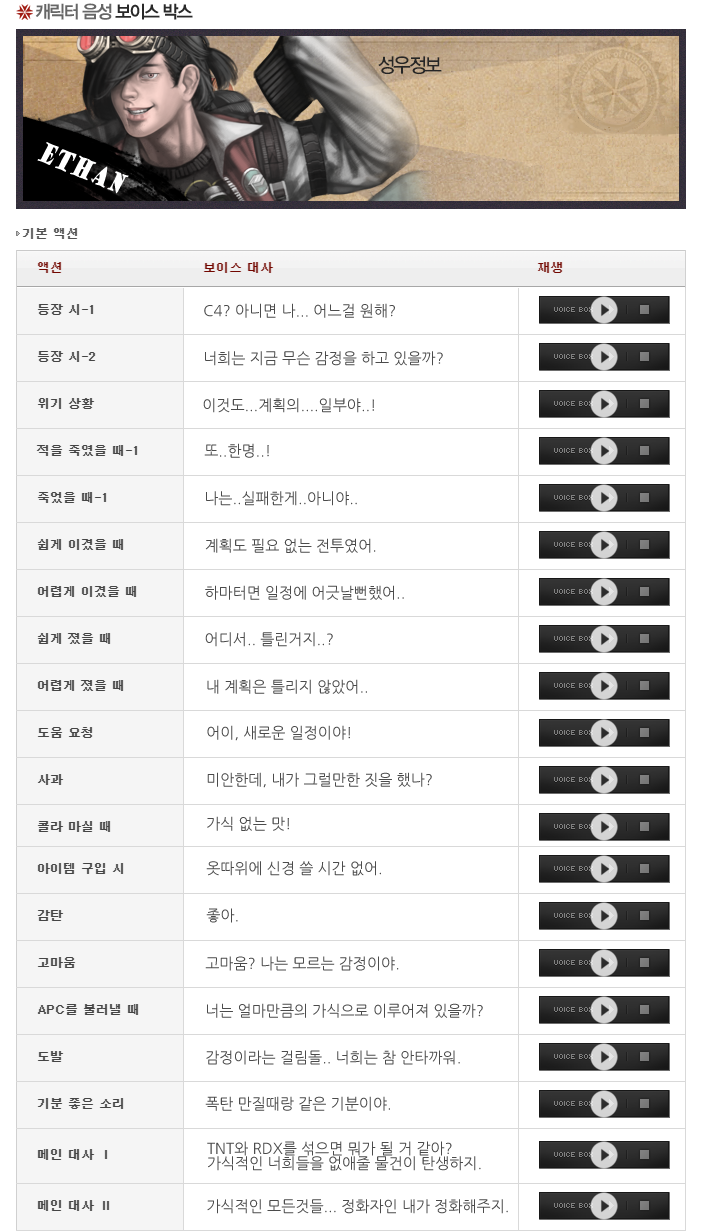This screenshot has height=1231, width=701.
Task: Play the 감탄 voice clip
Action: click(x=604, y=916)
